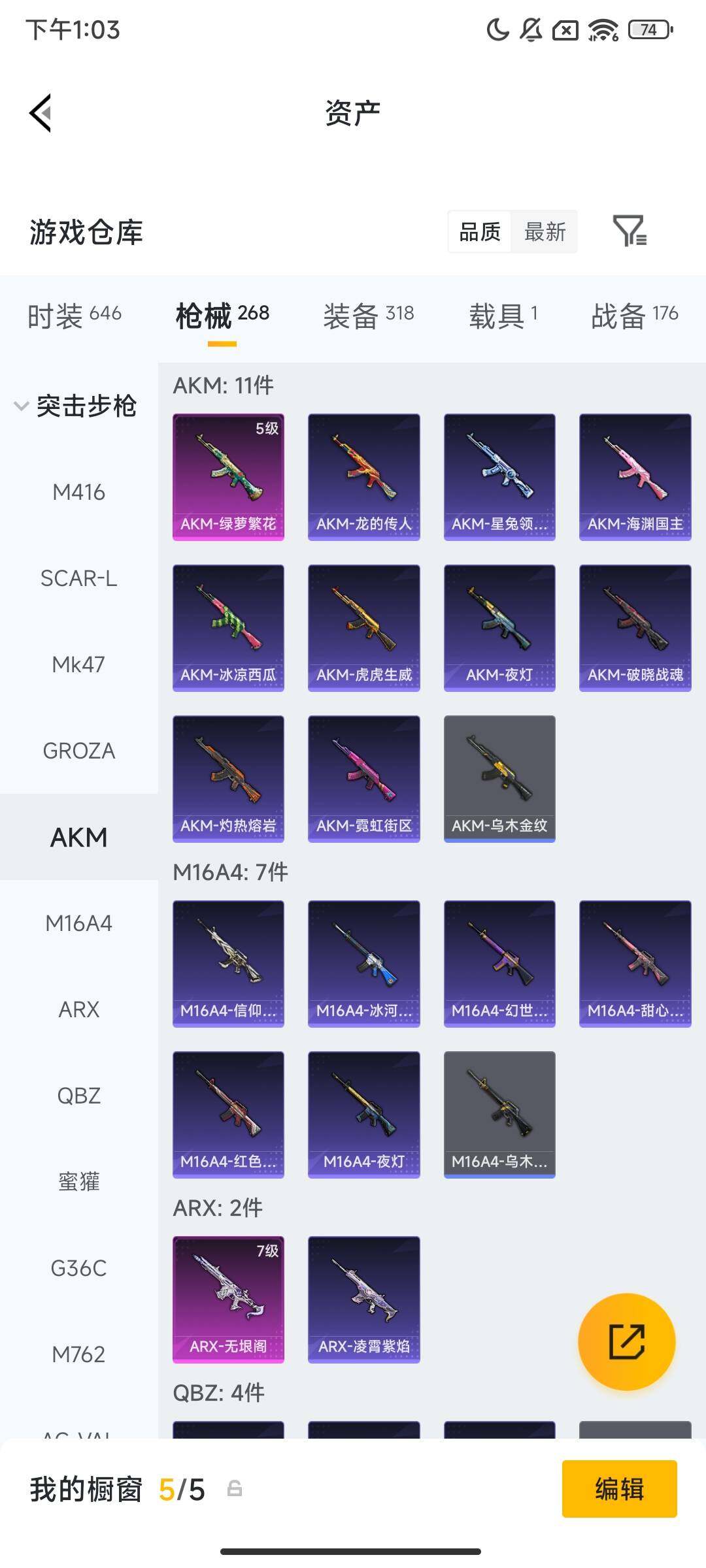Open the filter funnel icon
This screenshot has height=1568, width=706.
click(x=630, y=231)
